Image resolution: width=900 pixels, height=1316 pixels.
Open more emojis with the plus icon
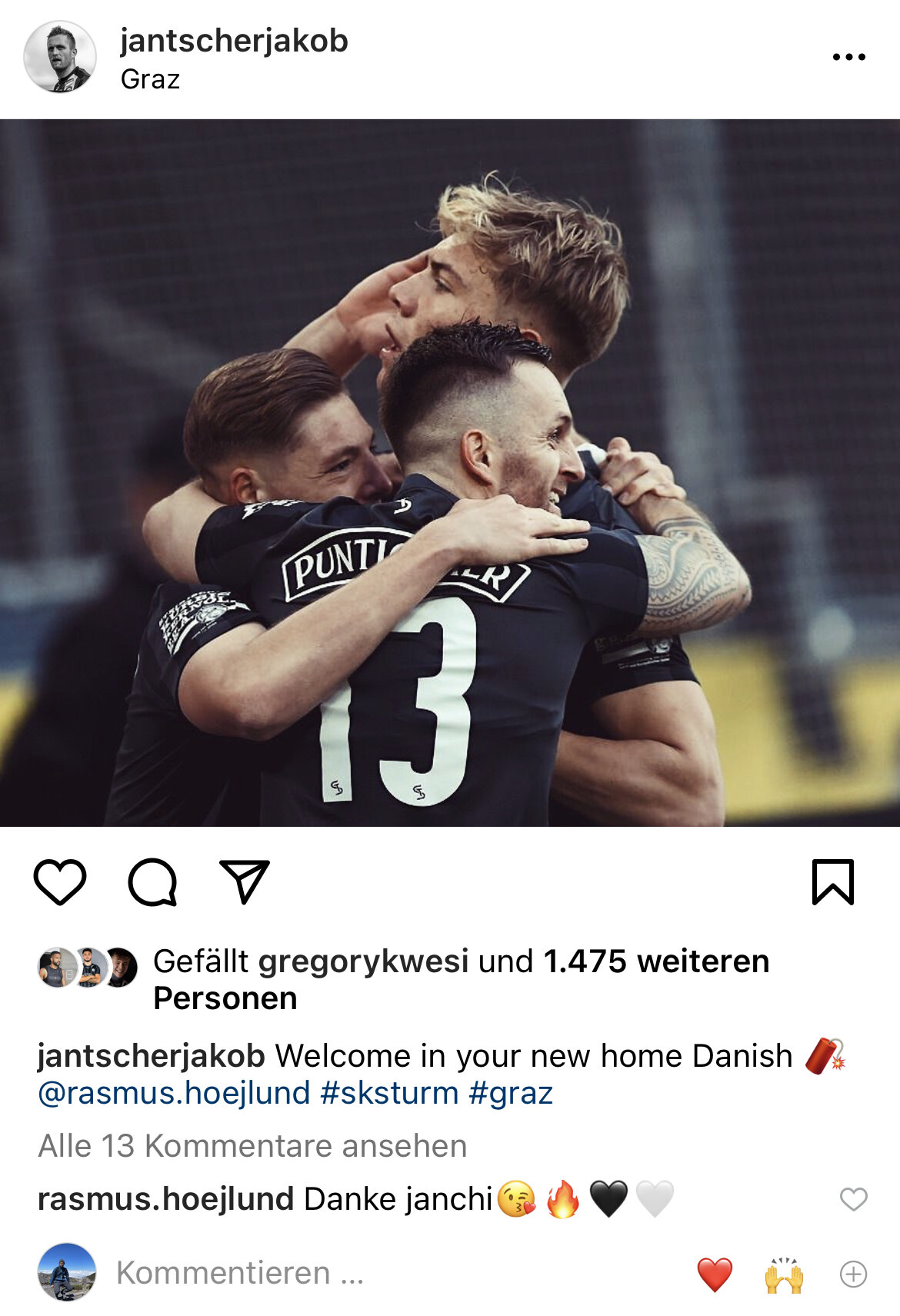coord(853,1274)
